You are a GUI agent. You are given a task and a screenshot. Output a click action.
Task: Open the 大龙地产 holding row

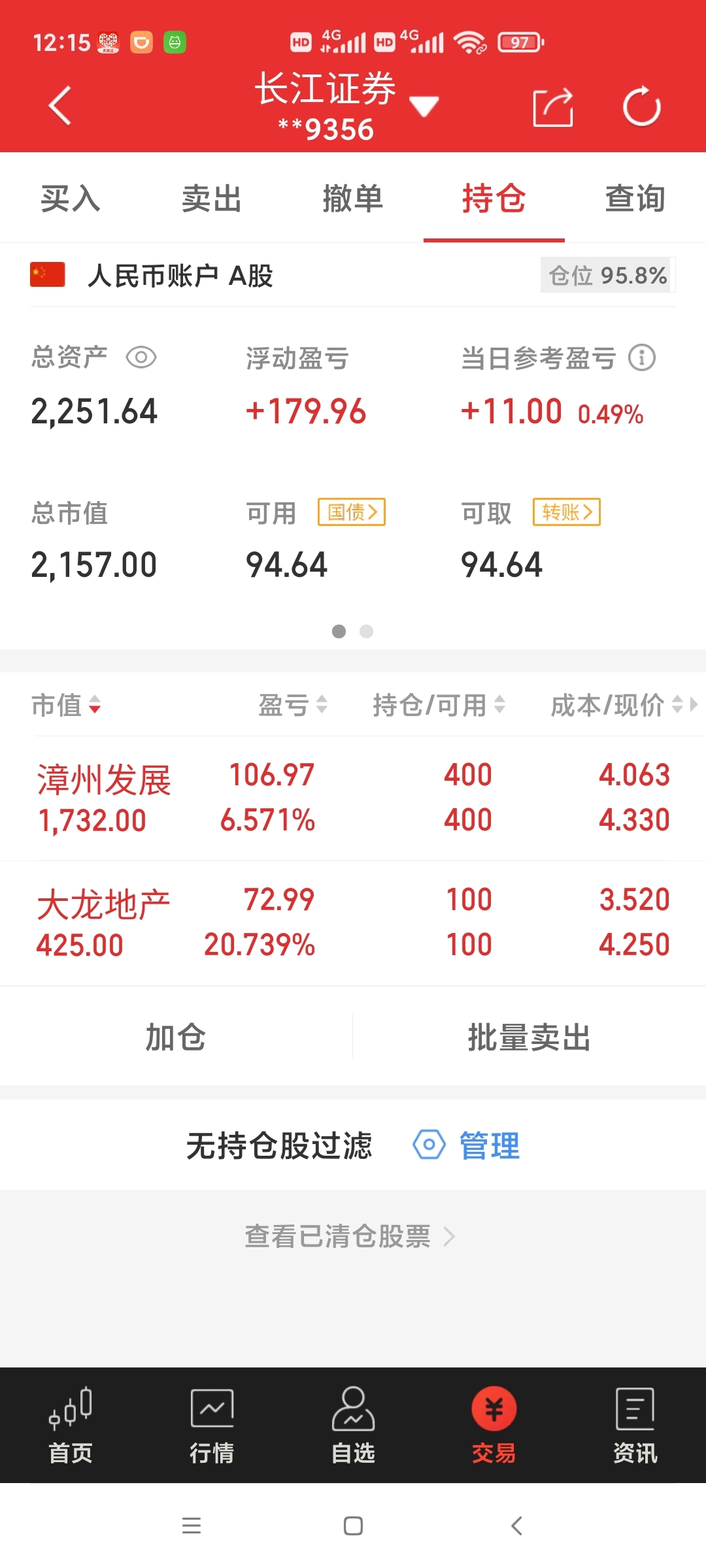353,923
